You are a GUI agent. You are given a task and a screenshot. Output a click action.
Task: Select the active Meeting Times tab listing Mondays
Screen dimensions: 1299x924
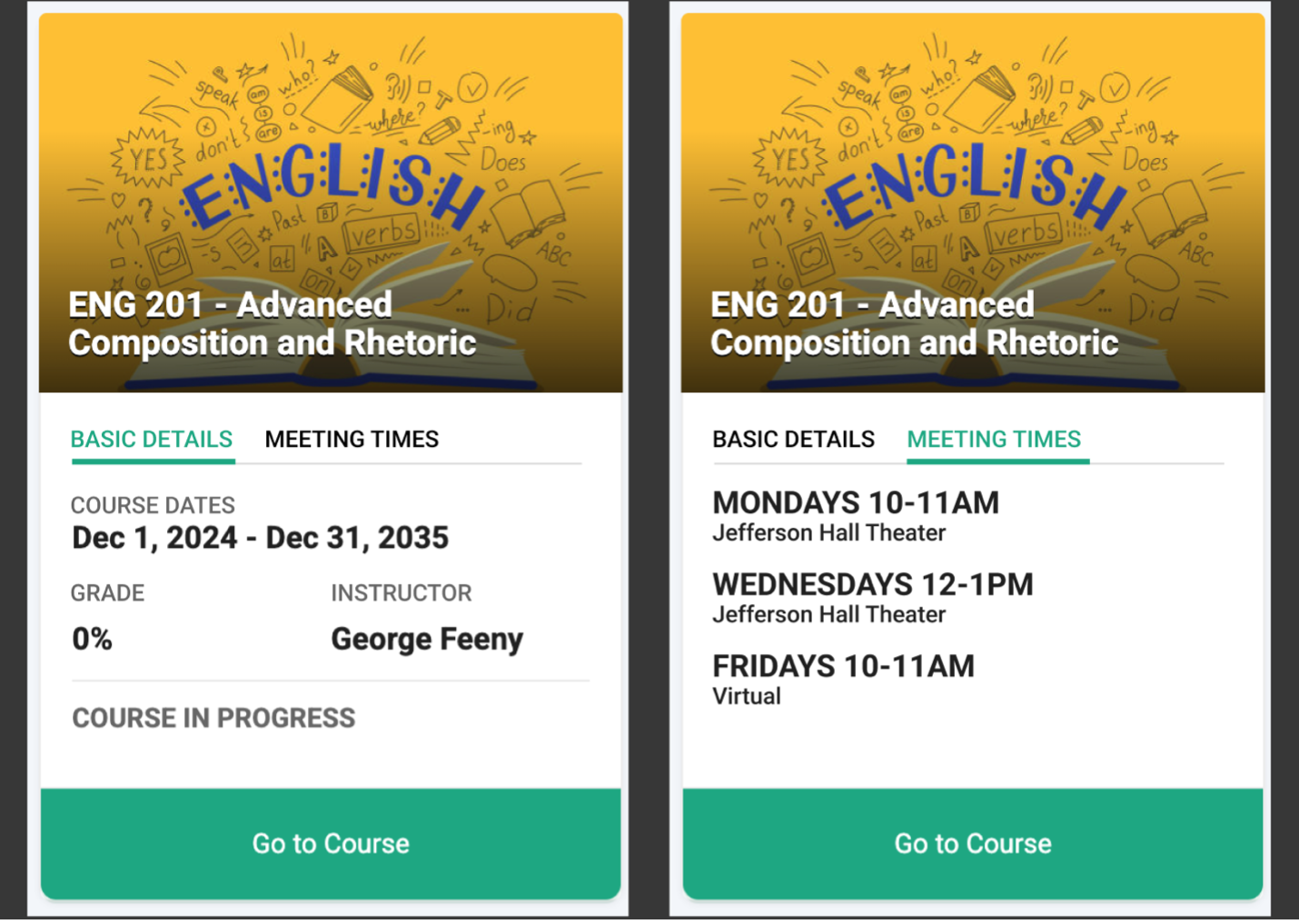click(994, 440)
